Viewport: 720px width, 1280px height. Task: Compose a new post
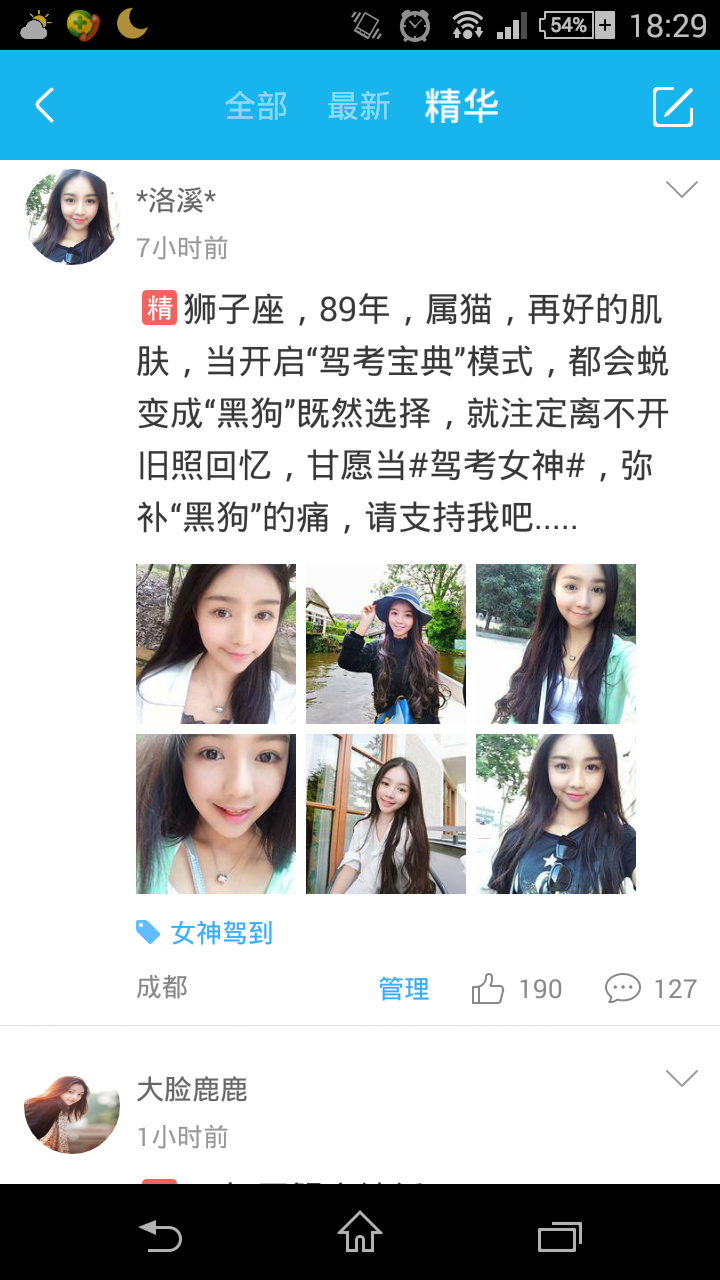[673, 106]
